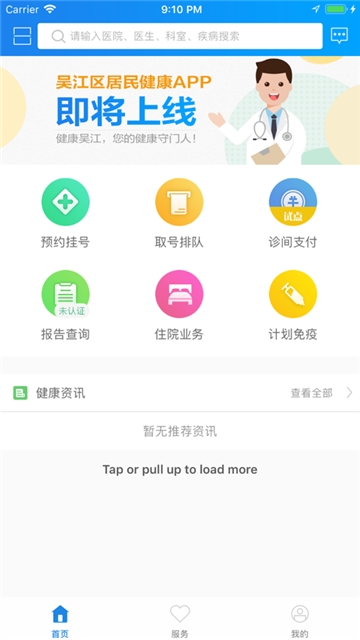Tap the hospital and doctor search field

[x=180, y=36]
